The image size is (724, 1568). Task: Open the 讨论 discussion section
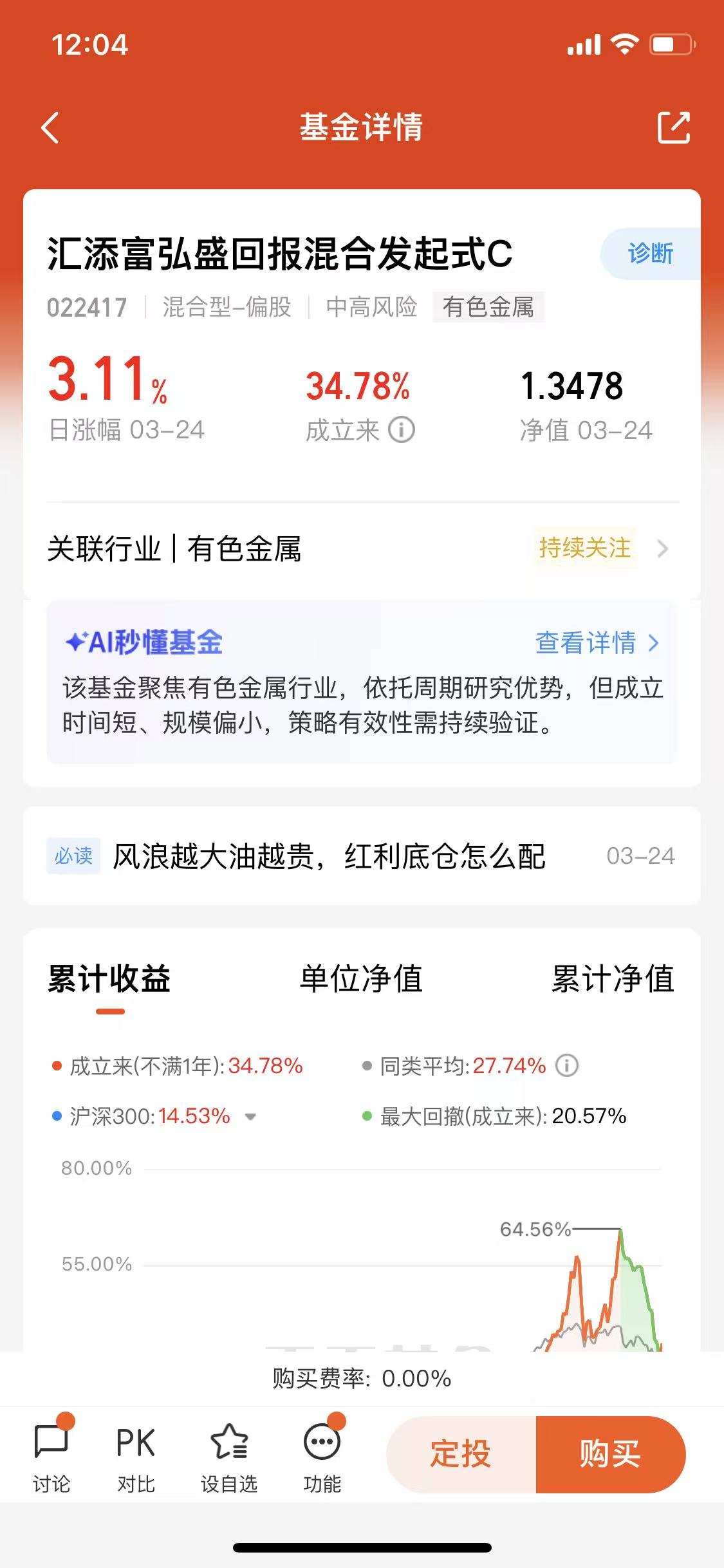[x=51, y=1455]
